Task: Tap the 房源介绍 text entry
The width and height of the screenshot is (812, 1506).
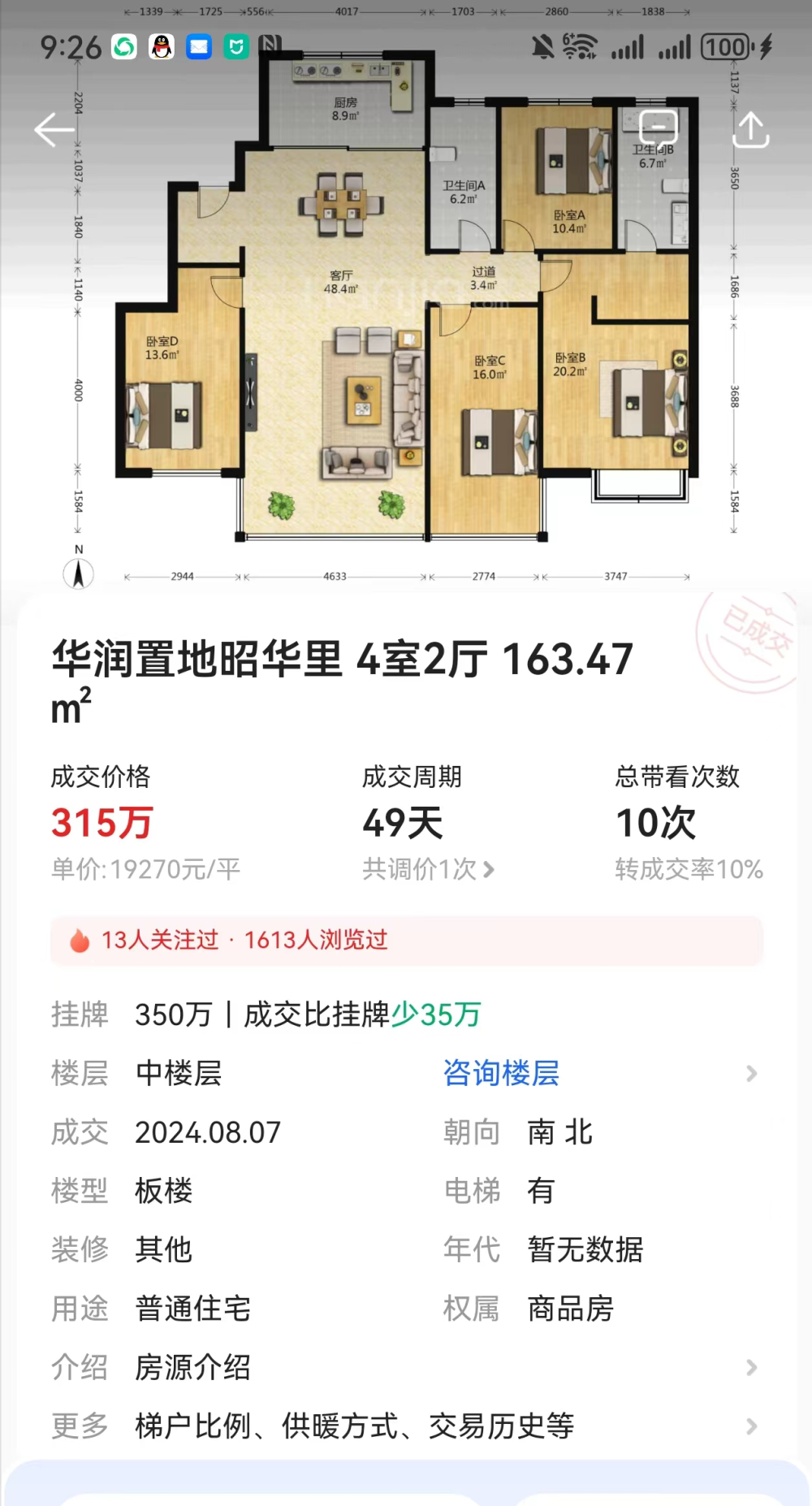Action: coord(190,1368)
